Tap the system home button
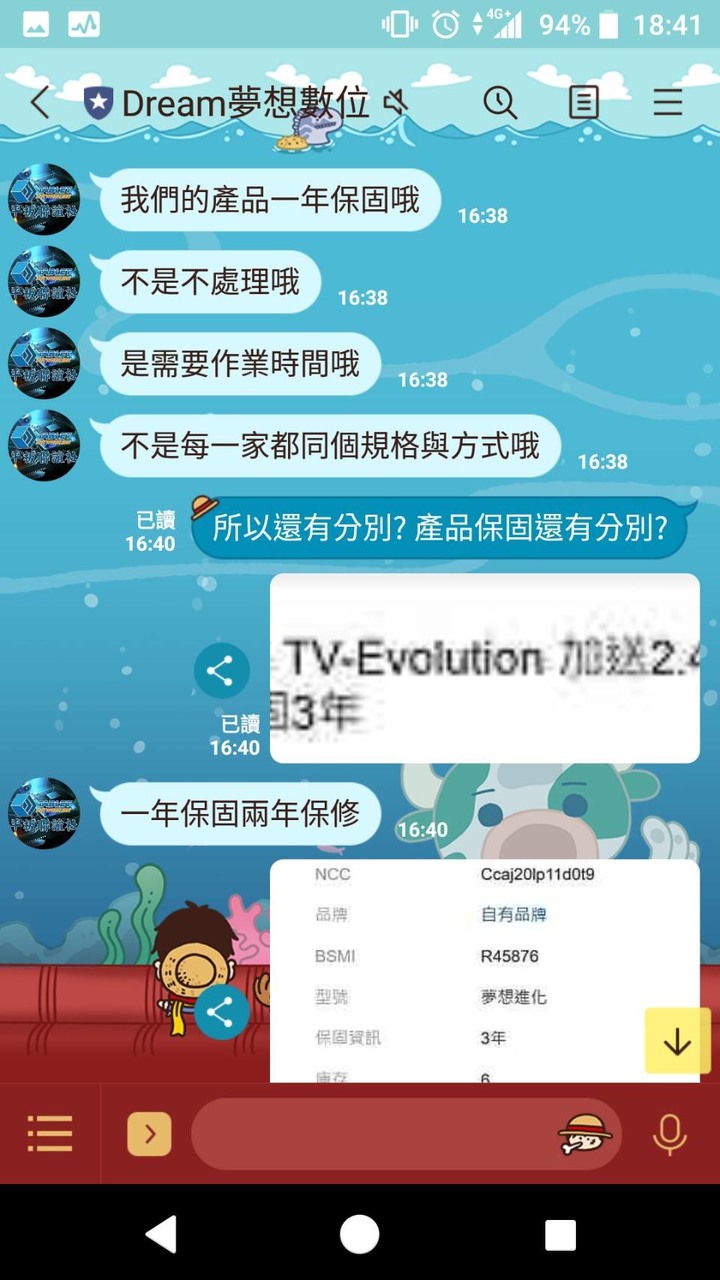The height and width of the screenshot is (1280, 720). click(360, 1234)
